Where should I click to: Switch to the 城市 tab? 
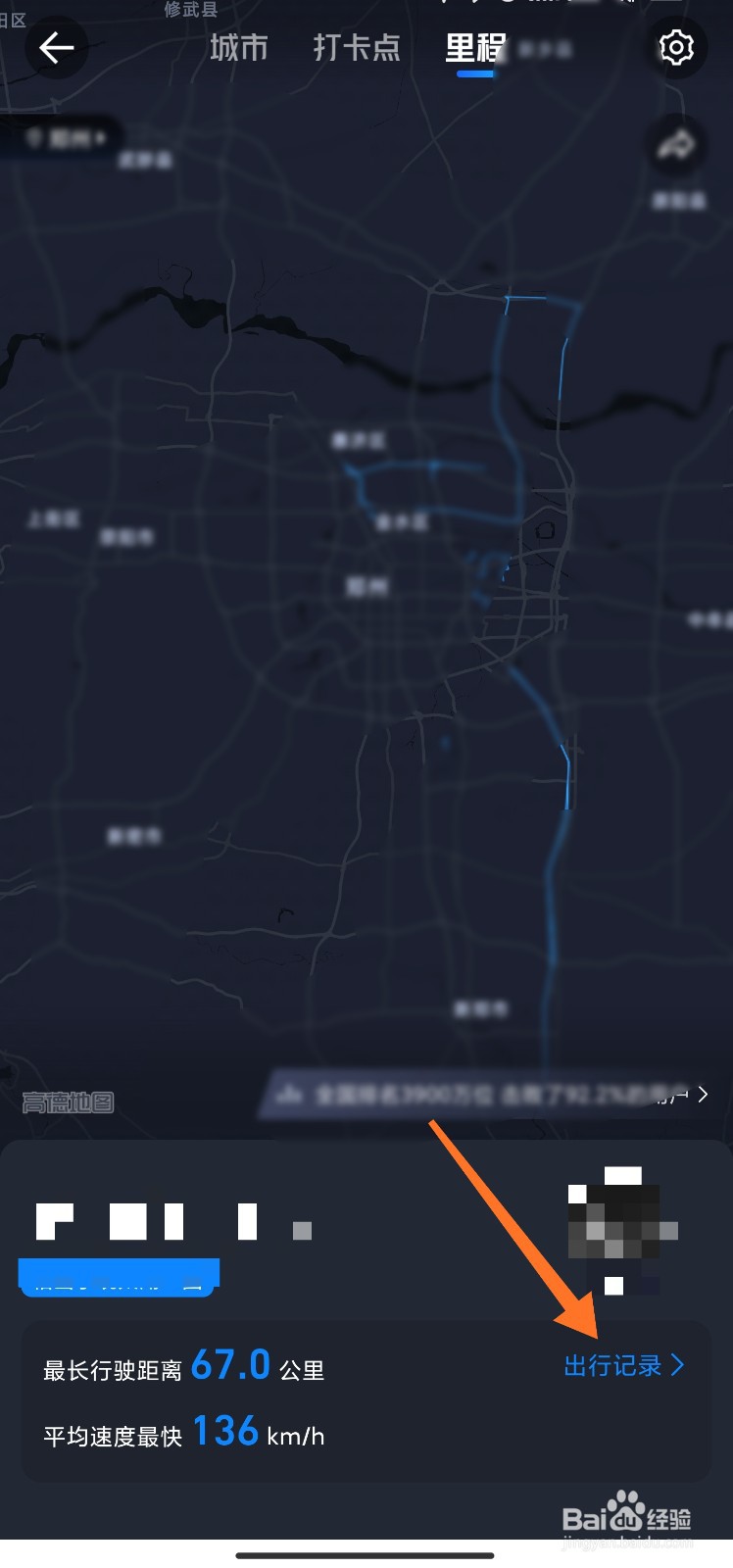click(237, 49)
